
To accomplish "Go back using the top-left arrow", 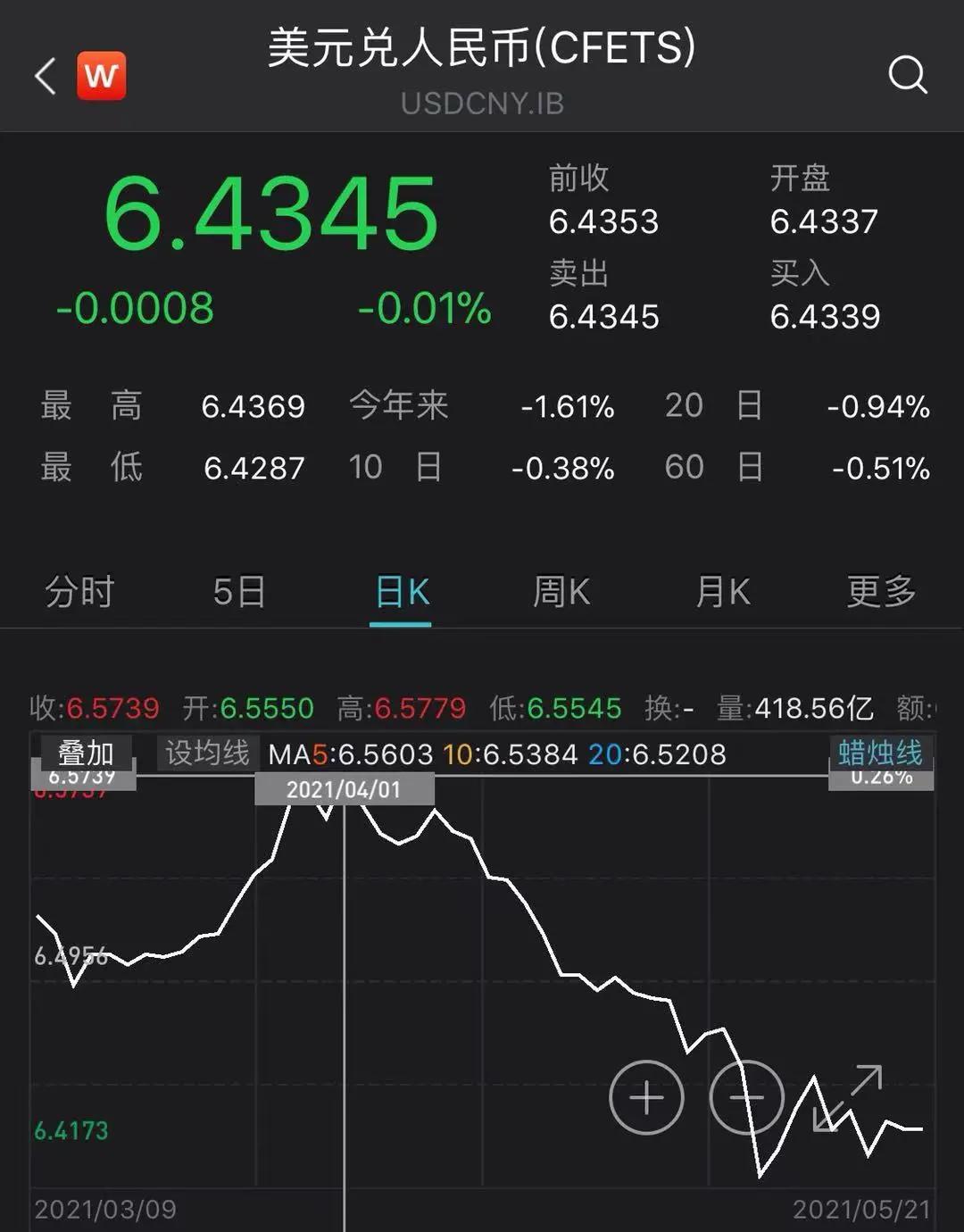I will (46, 76).
